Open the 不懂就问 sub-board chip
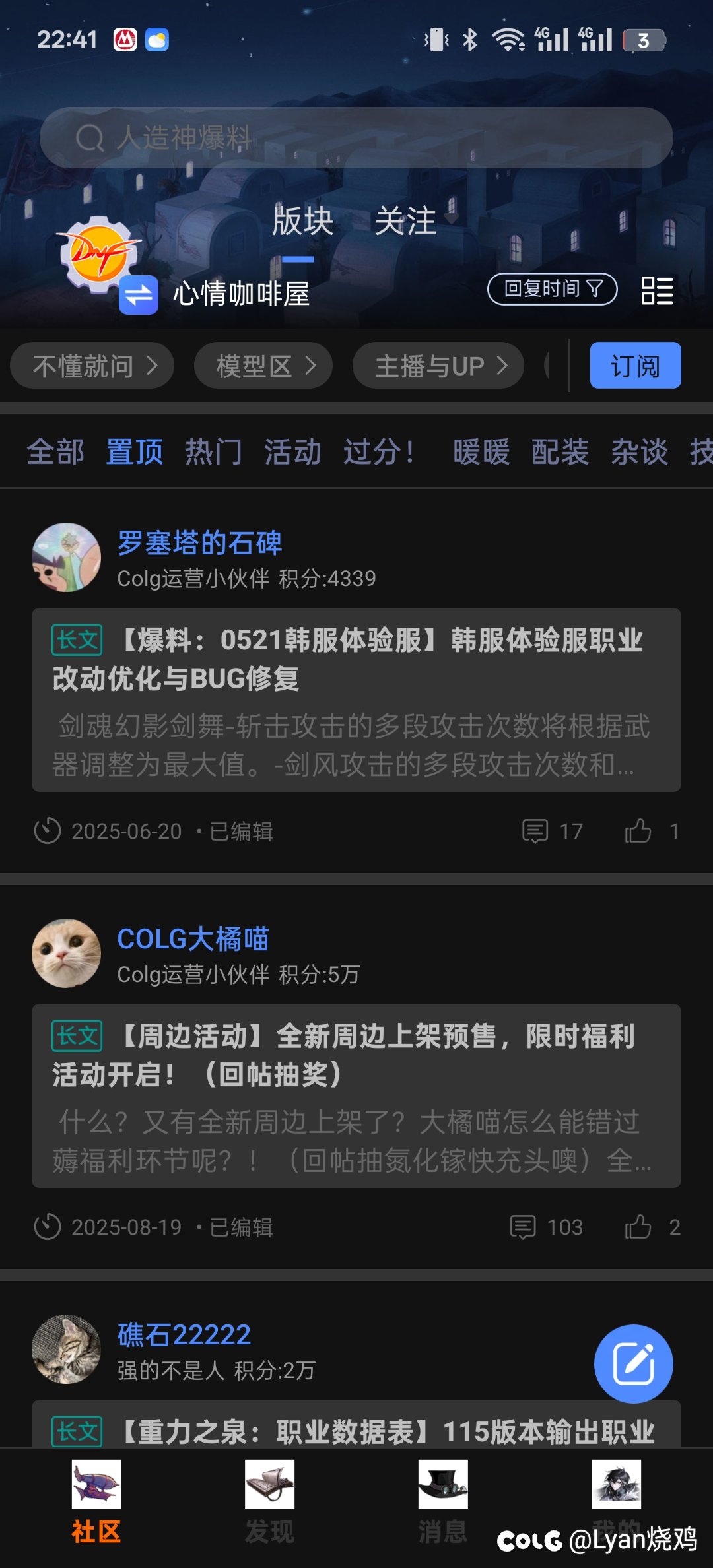713x1568 pixels. point(92,366)
